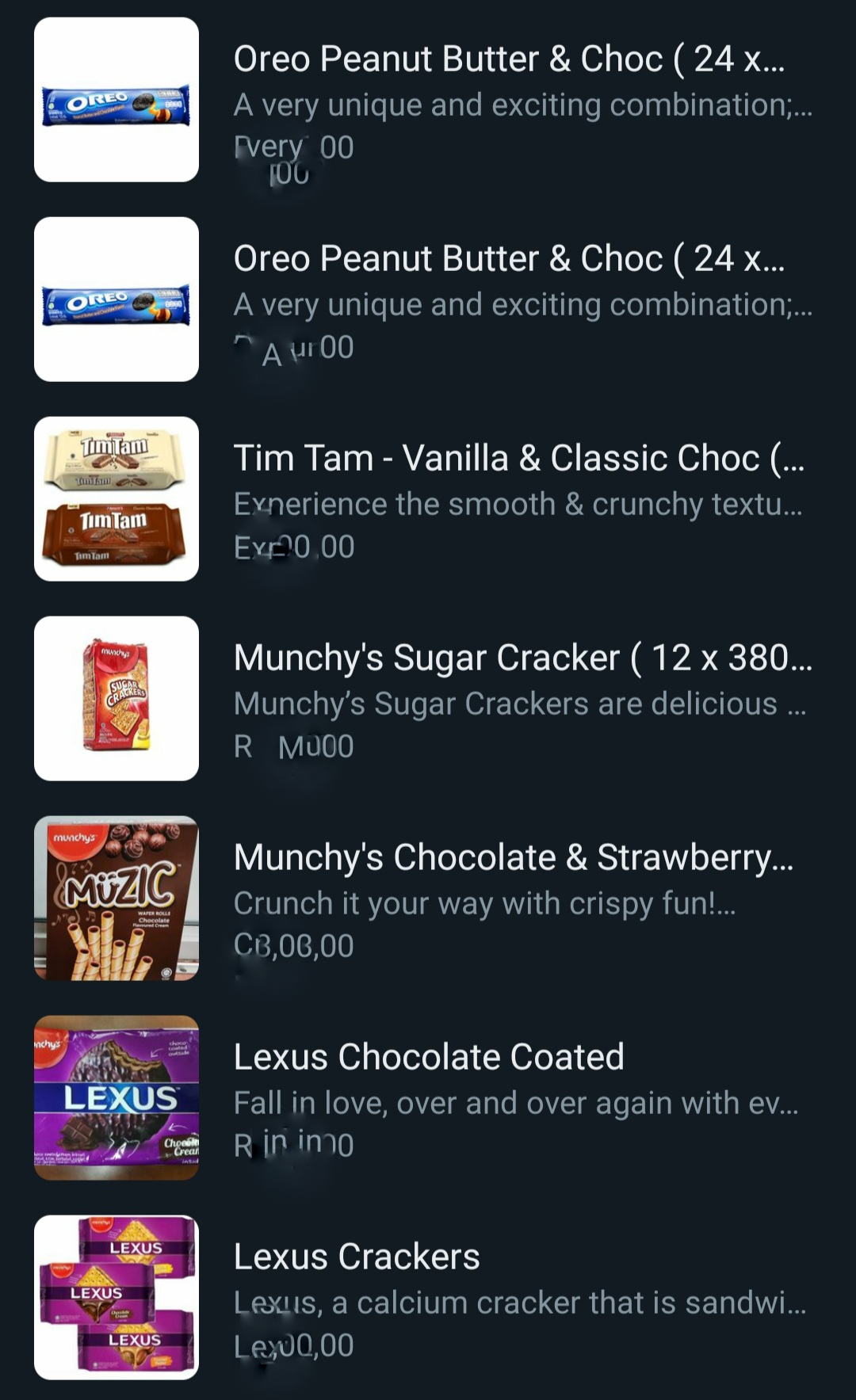Open Munchy's Chocolate & Strawberry listing

pyautogui.click(x=513, y=858)
